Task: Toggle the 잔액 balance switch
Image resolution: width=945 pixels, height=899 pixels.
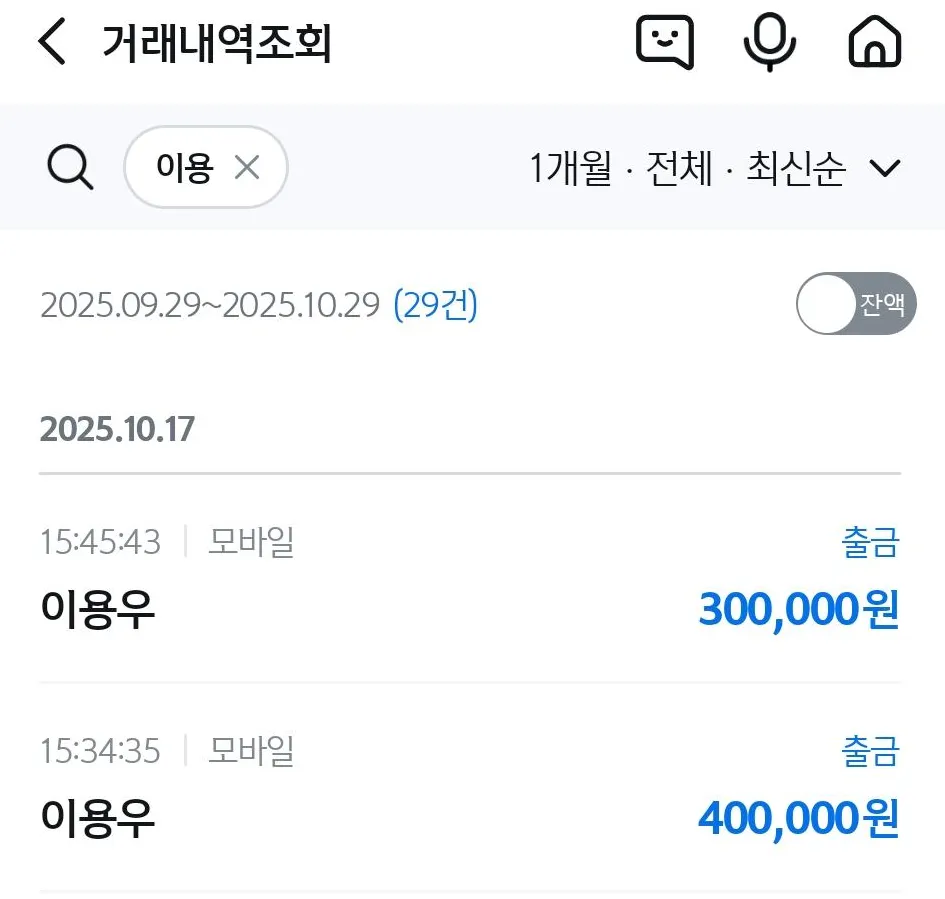Action: coord(855,303)
